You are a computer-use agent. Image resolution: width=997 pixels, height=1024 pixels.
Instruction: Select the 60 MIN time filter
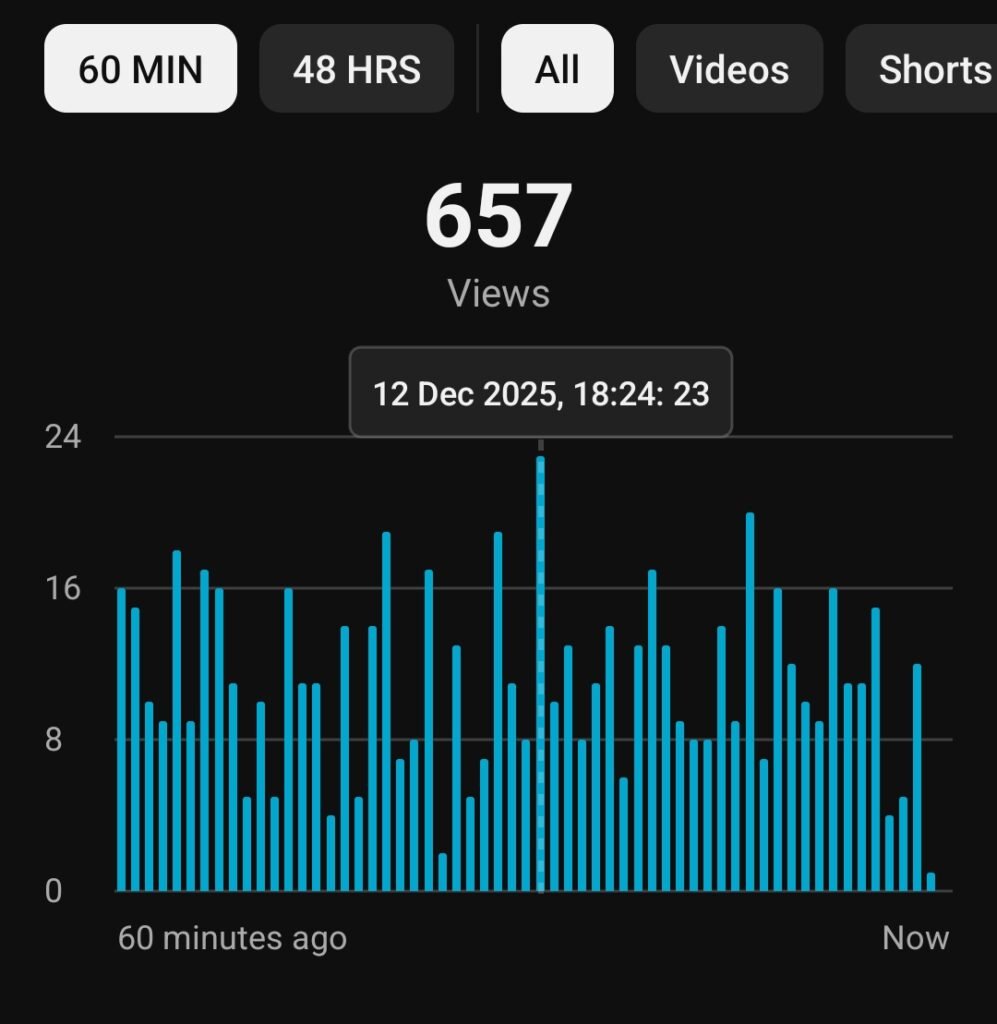pos(140,68)
